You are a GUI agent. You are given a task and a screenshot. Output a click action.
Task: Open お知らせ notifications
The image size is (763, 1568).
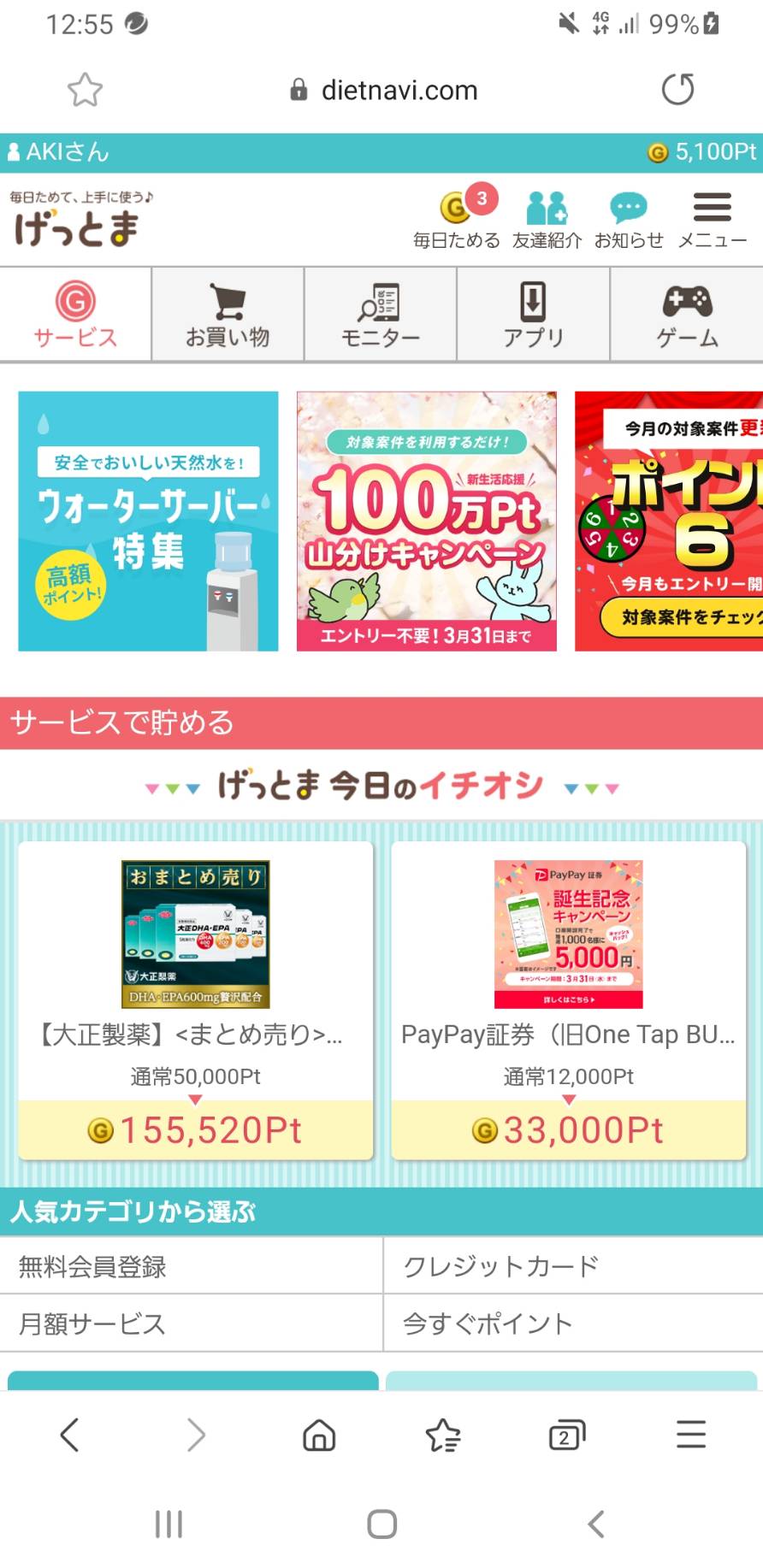pos(629,219)
